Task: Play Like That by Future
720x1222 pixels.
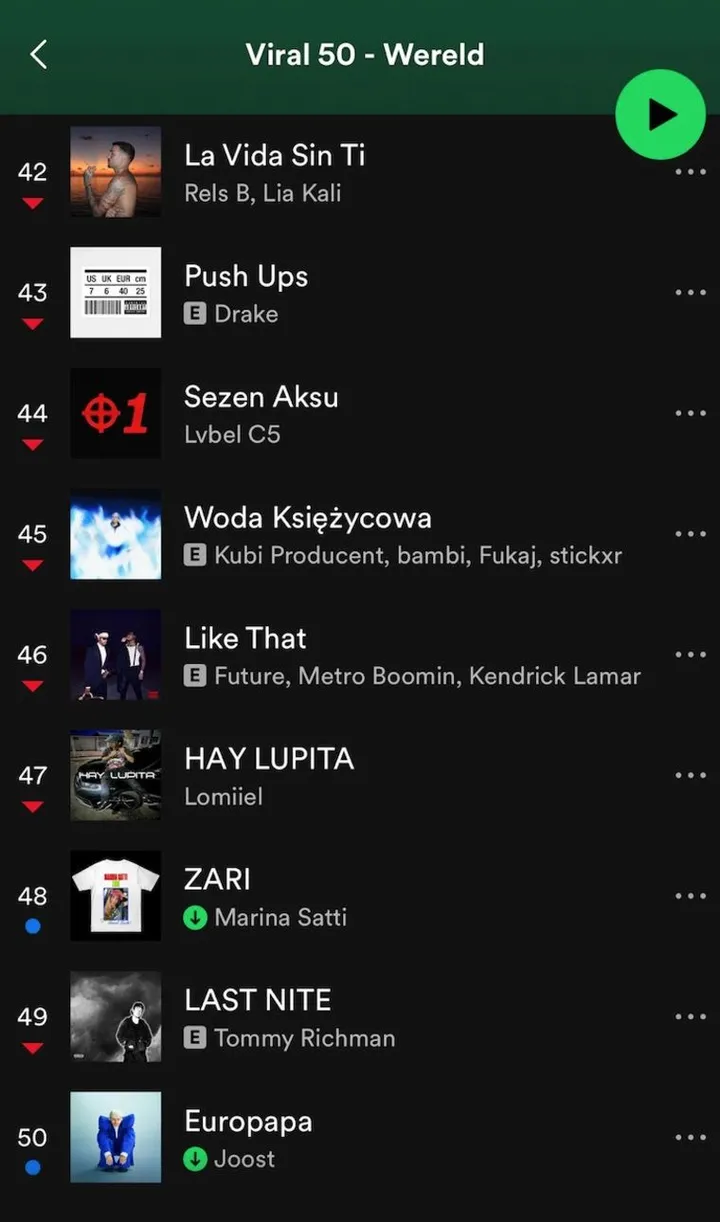Action: click(x=246, y=639)
